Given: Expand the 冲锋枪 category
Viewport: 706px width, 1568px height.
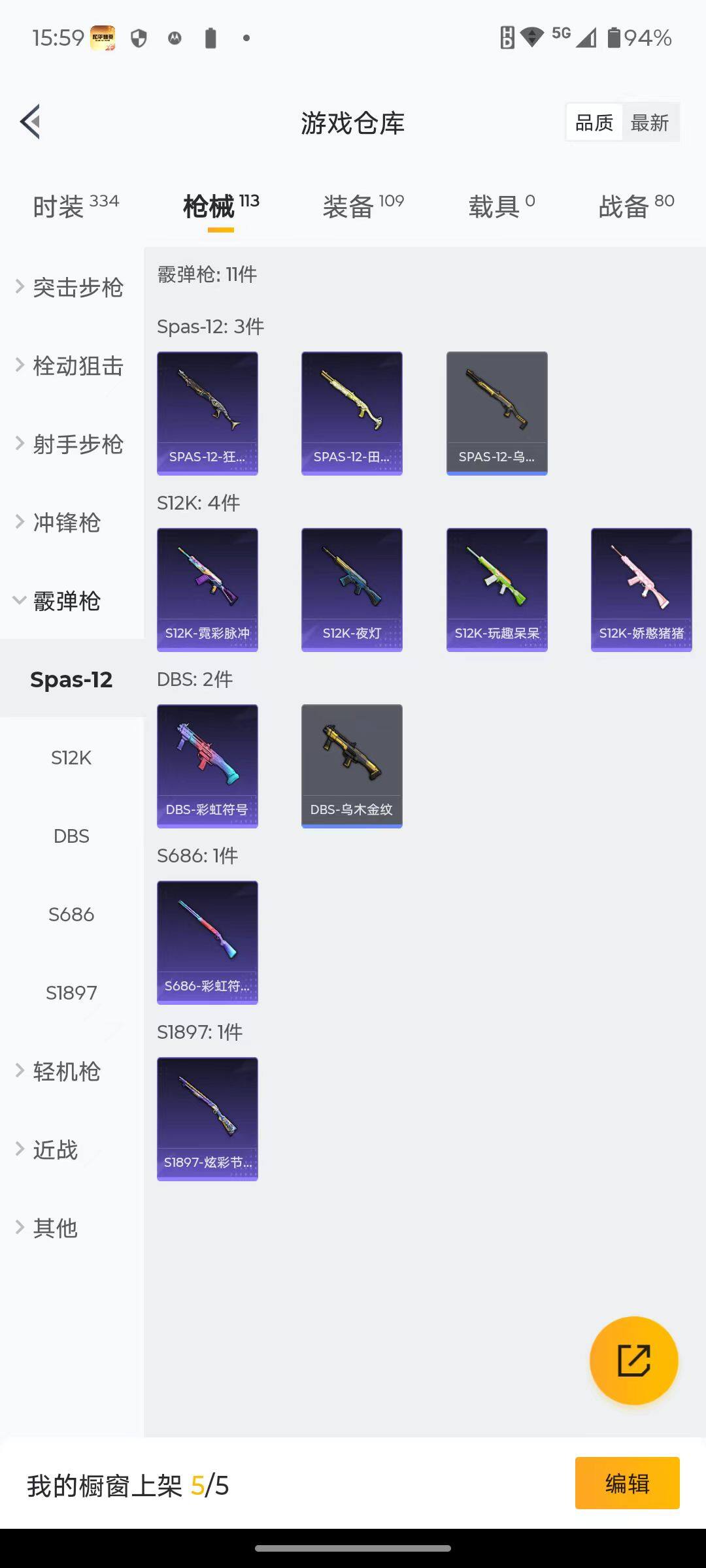Looking at the screenshot, I should 65,523.
